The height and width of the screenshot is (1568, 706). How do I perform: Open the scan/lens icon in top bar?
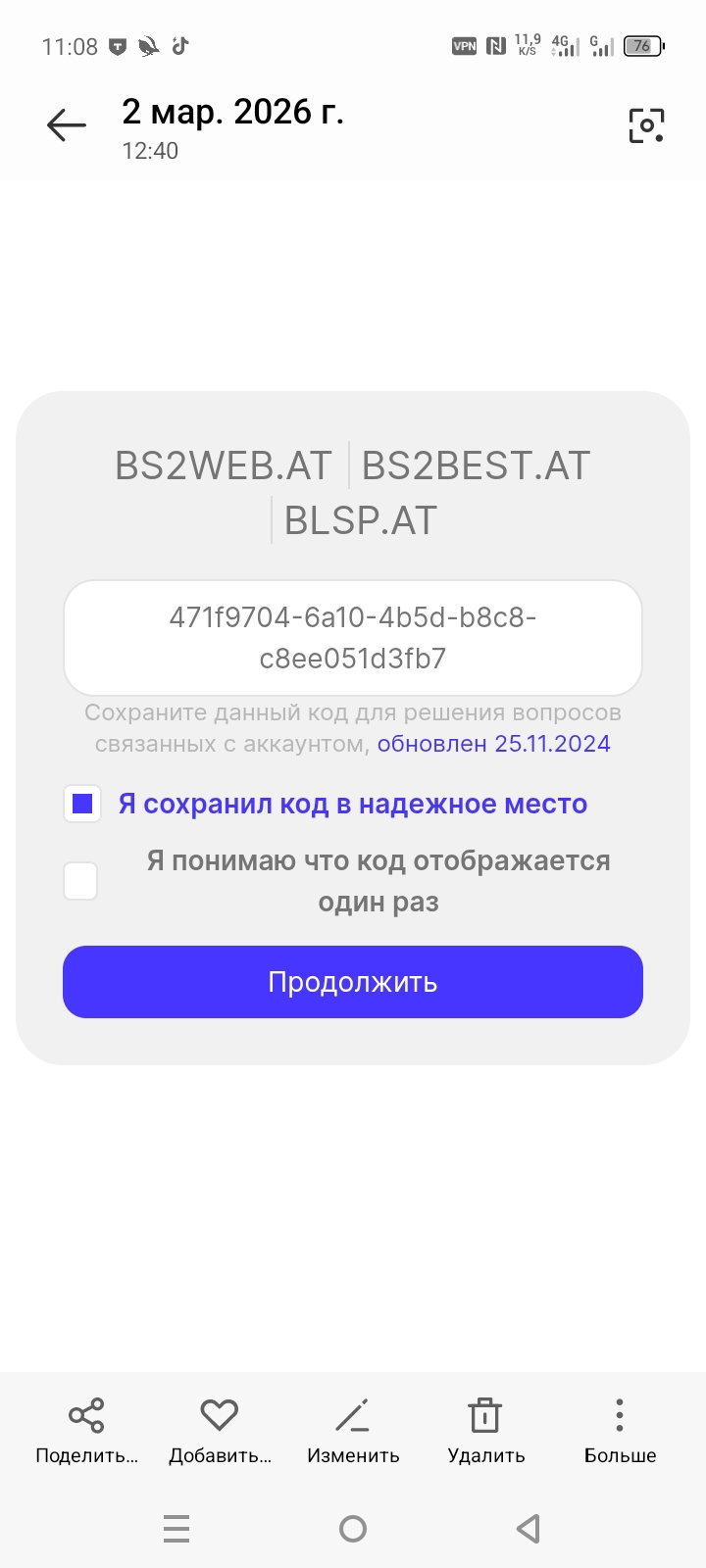(x=646, y=125)
